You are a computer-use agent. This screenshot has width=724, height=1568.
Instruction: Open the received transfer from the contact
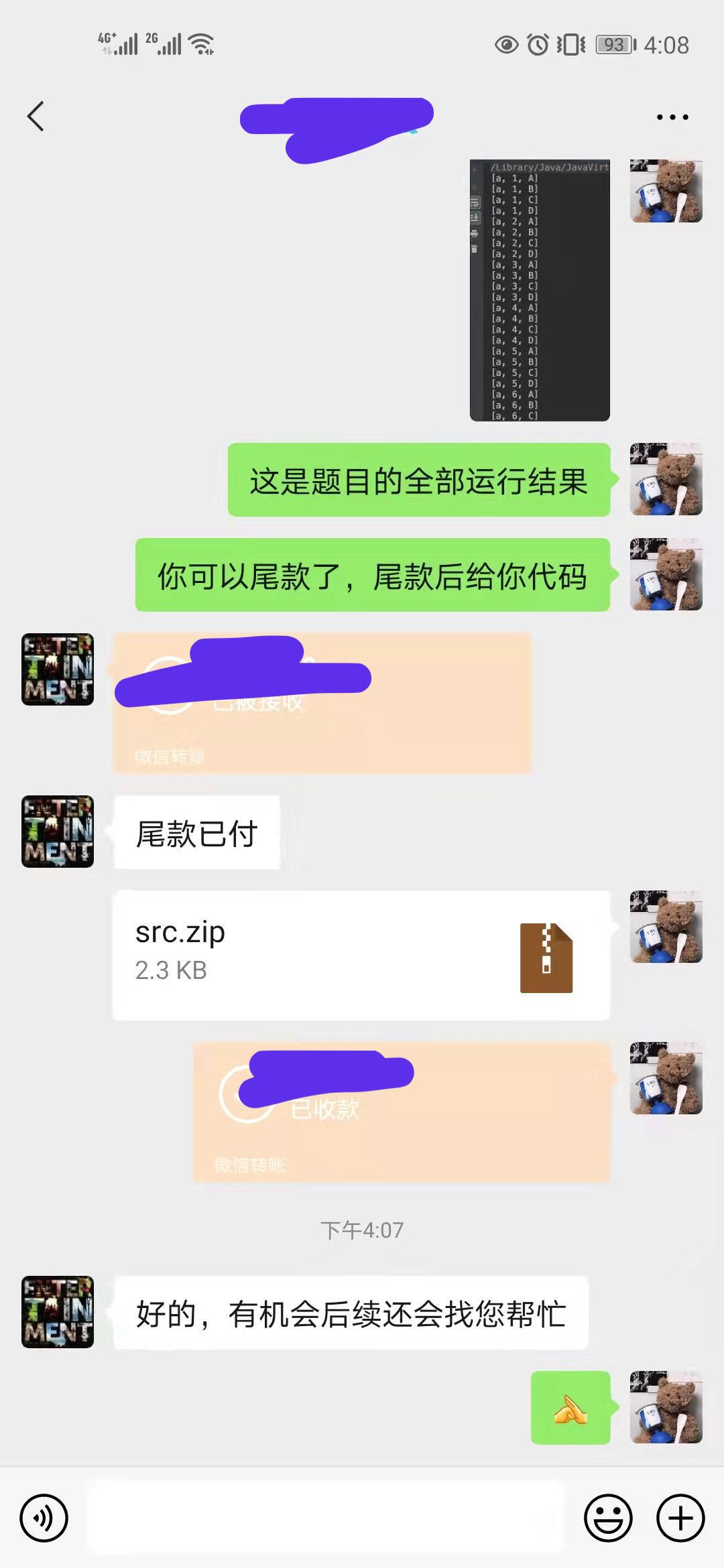322,704
